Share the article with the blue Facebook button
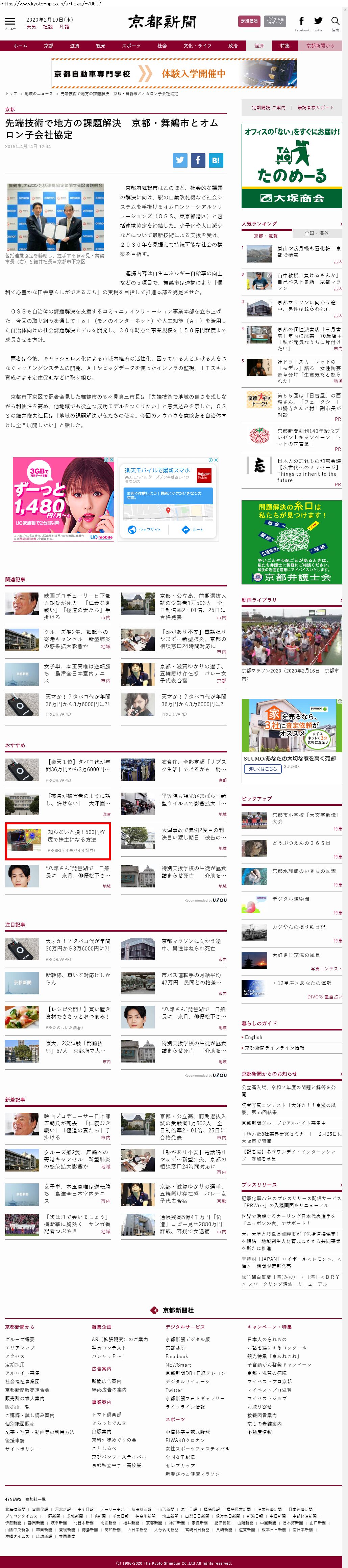The image size is (348, 1568). point(197,160)
